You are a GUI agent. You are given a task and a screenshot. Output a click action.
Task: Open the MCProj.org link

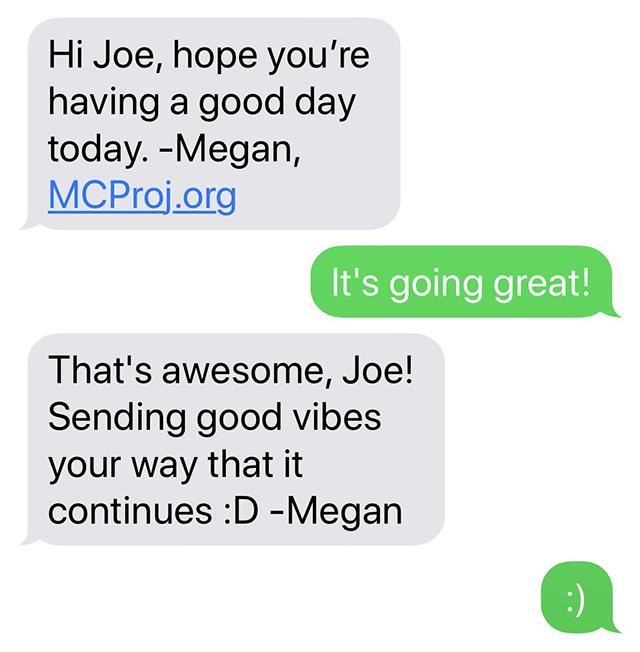142,193
